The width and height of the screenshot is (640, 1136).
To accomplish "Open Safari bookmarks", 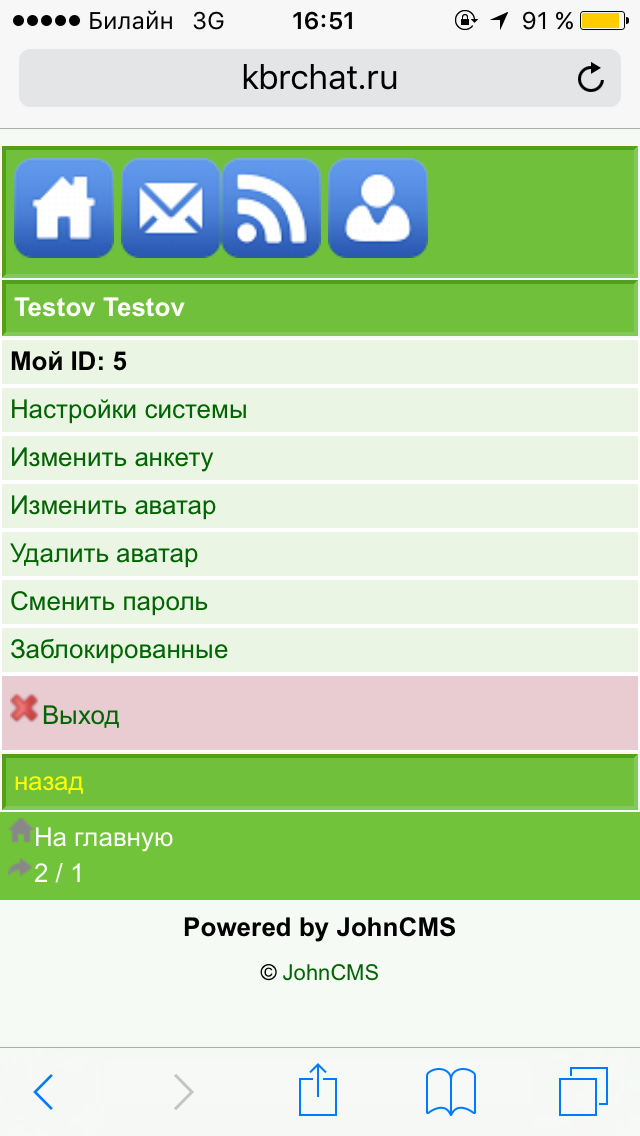I will coord(450,1091).
